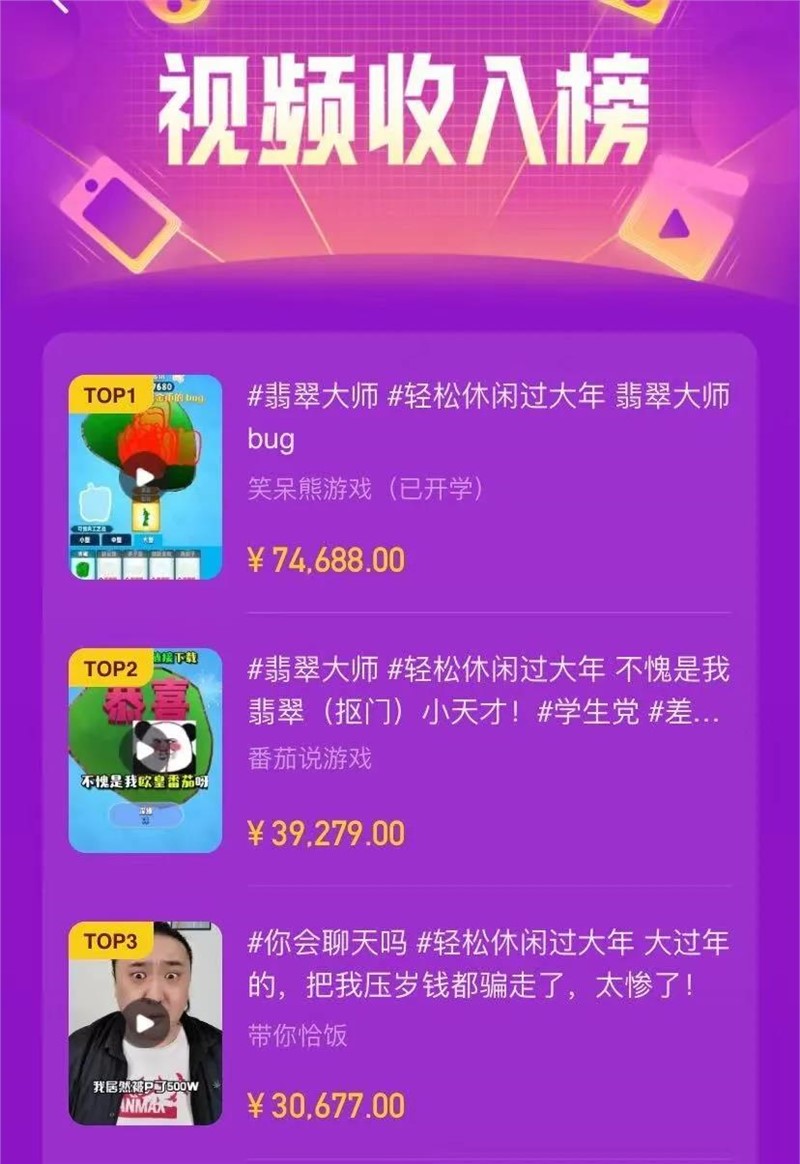The width and height of the screenshot is (800, 1164).
Task: Play the TOP1 翡翠大师 bug video
Action: (145, 477)
